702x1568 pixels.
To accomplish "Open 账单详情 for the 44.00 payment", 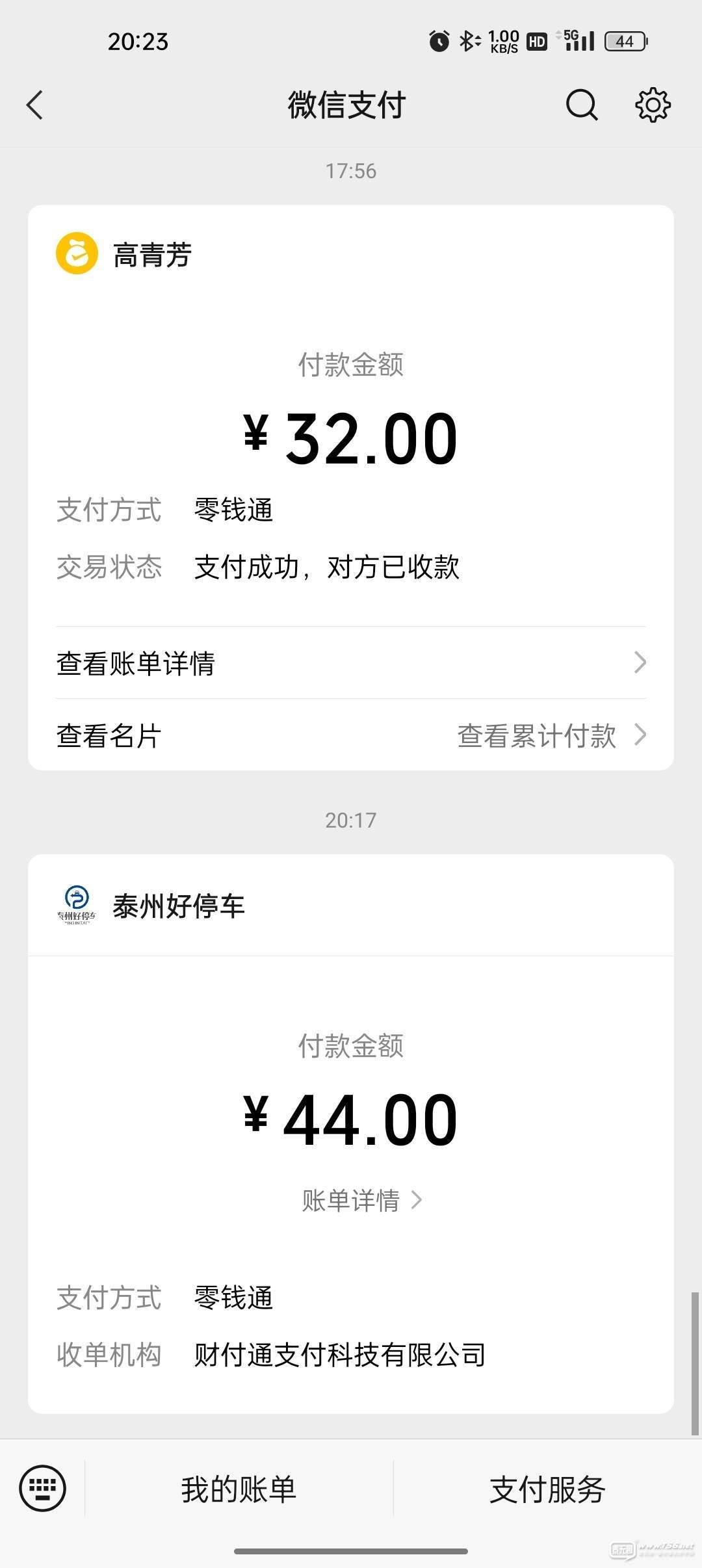I will point(362,1200).
